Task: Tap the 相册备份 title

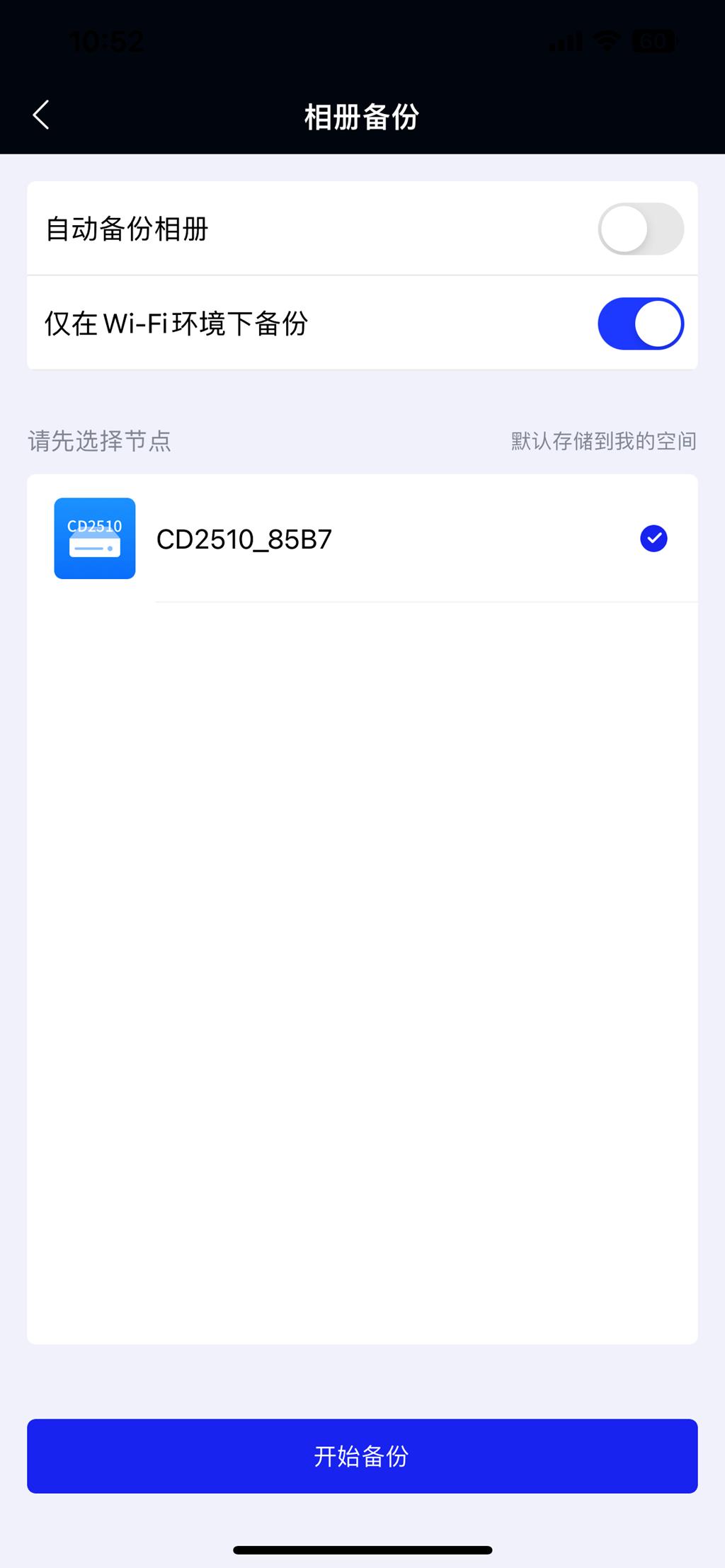Action: coord(362,114)
